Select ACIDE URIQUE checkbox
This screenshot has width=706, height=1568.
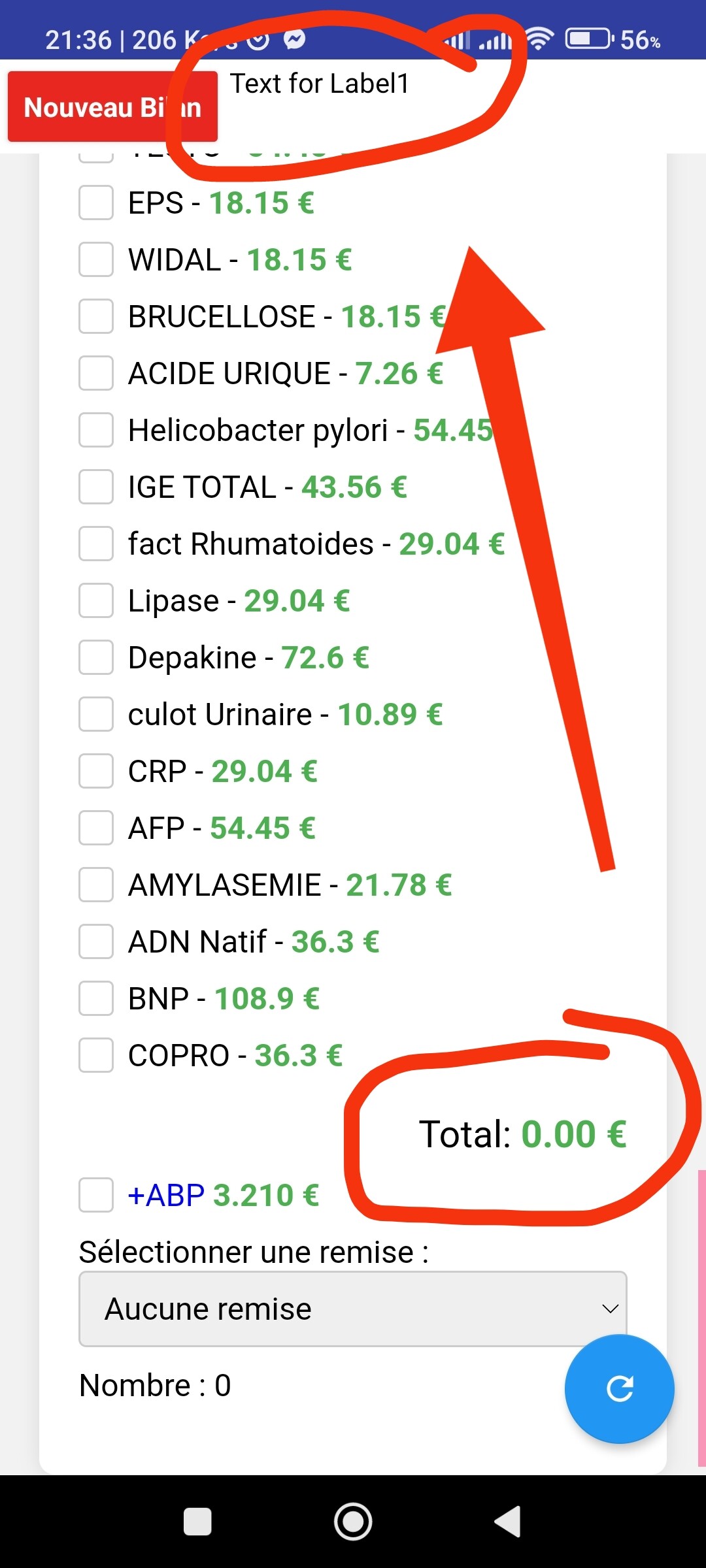click(96, 373)
